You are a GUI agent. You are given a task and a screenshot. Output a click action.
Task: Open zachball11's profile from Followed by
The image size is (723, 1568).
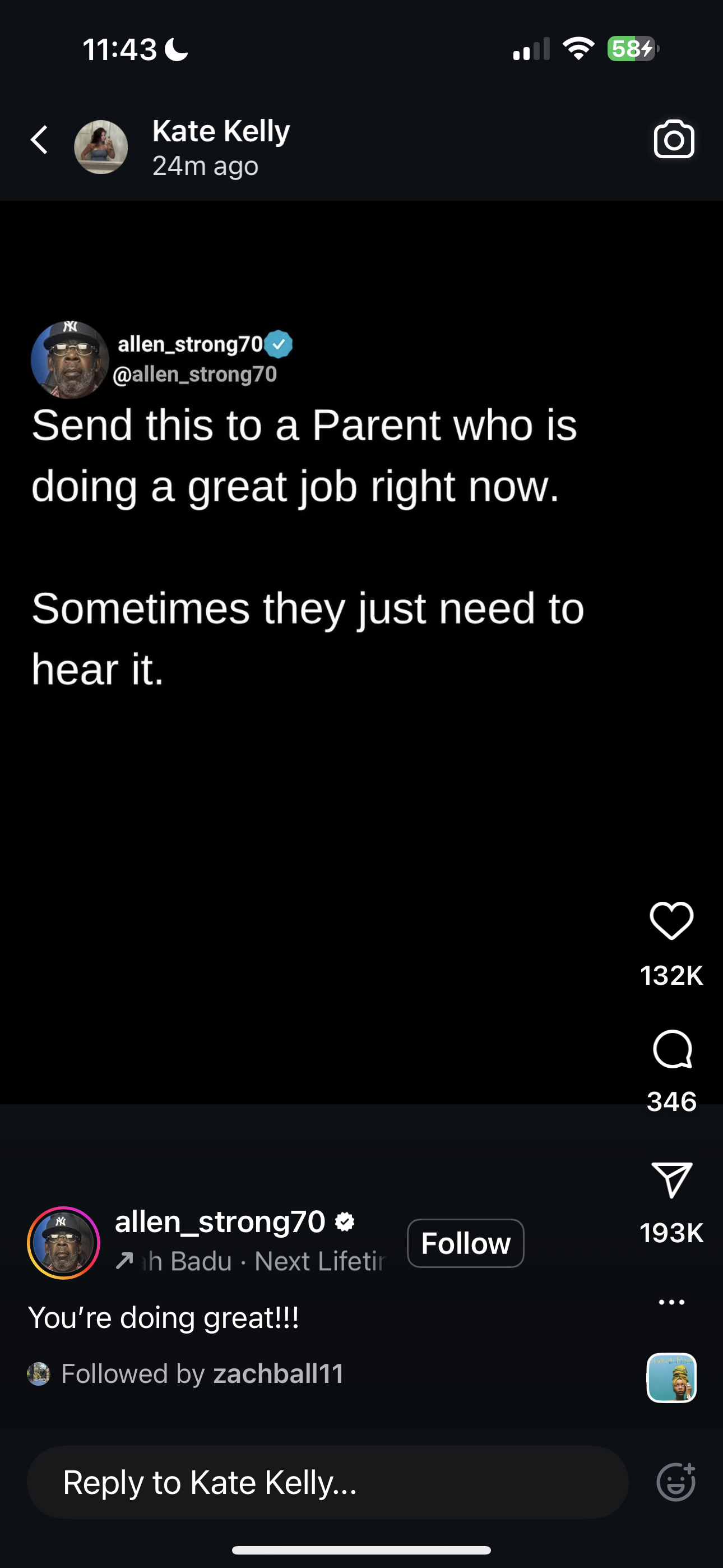point(278,1374)
